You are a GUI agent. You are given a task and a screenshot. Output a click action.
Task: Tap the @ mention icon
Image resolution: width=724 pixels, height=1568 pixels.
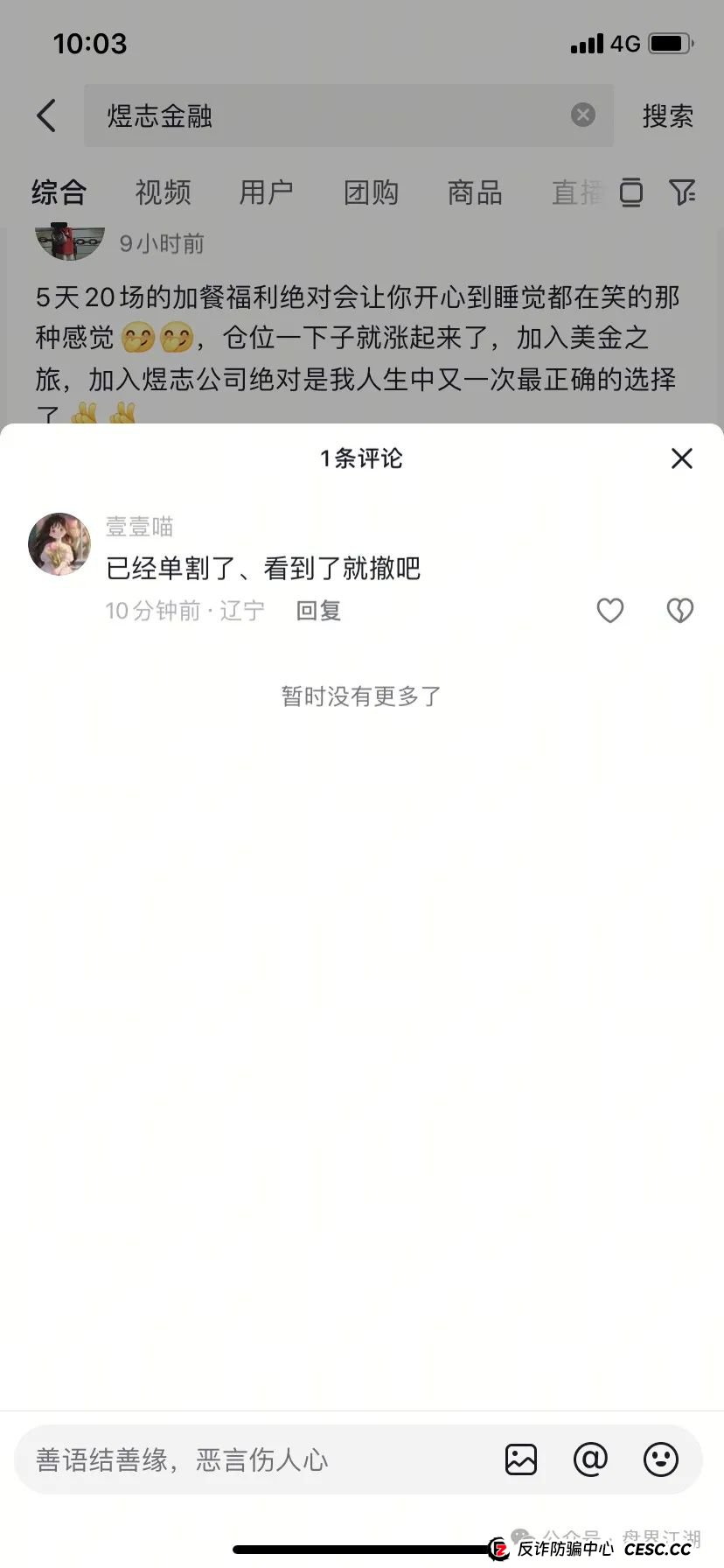pos(591,1459)
